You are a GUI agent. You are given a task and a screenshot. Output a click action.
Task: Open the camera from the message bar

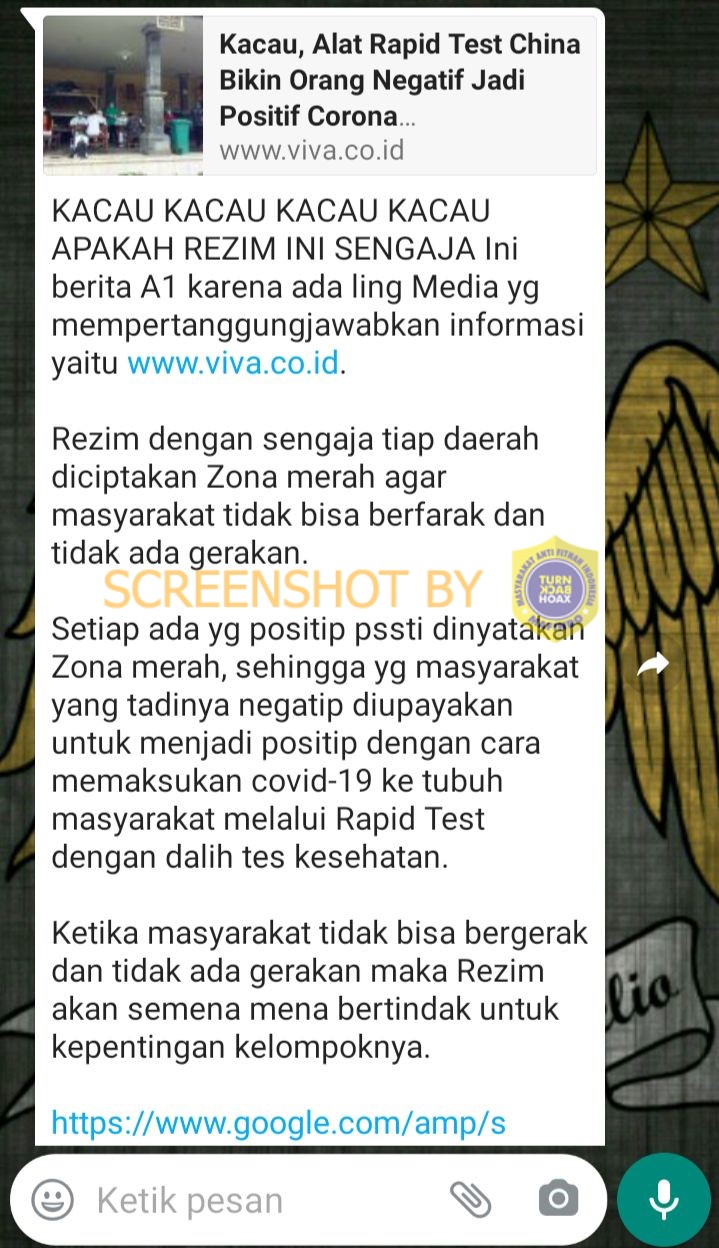pos(559,1199)
